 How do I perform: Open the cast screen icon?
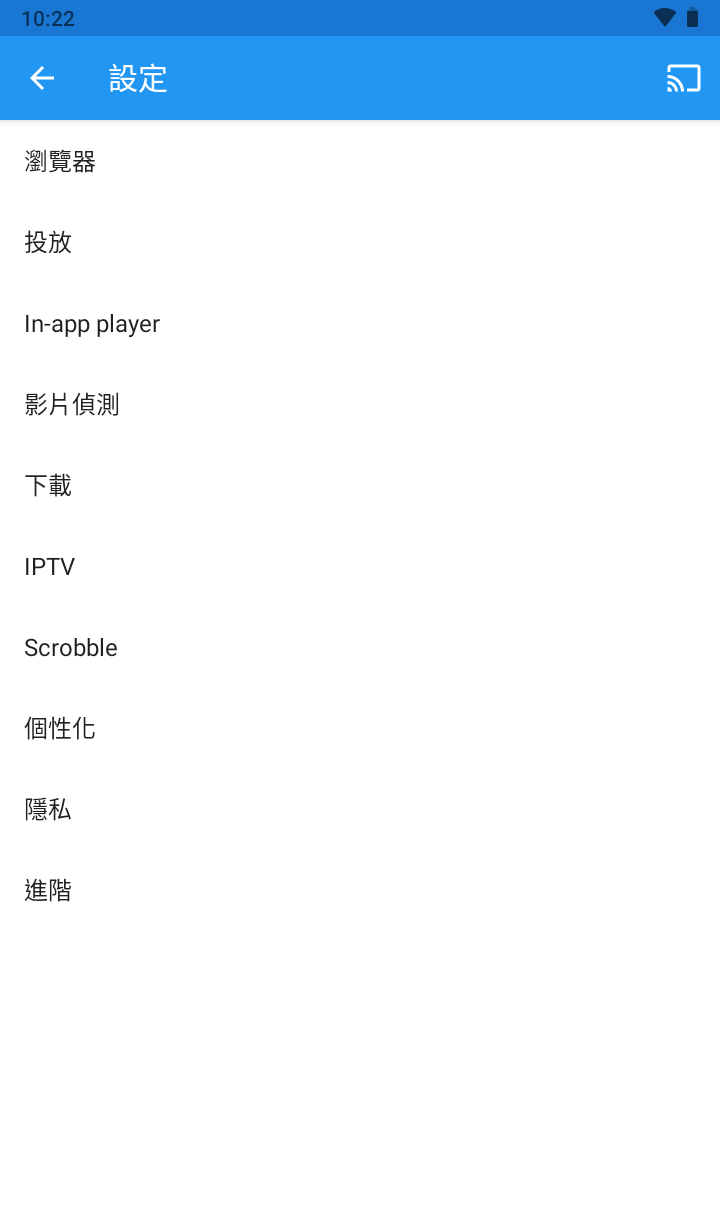[683, 78]
